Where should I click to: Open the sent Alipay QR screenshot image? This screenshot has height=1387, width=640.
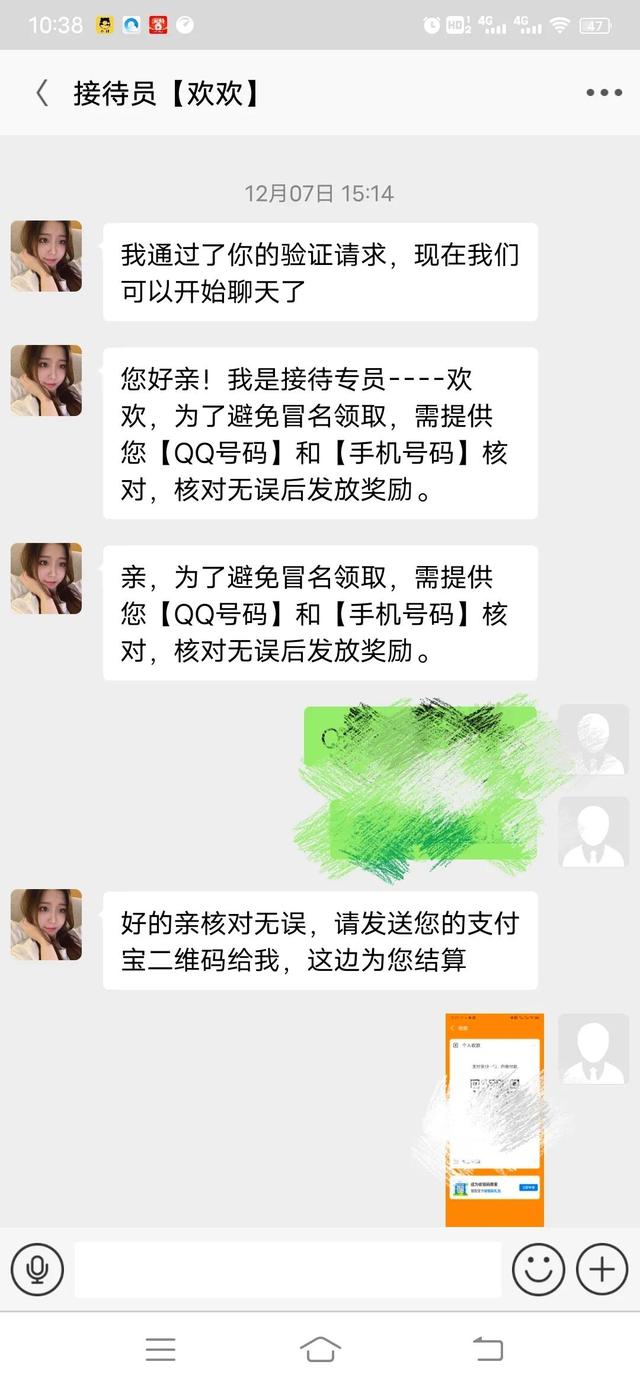point(494,1119)
